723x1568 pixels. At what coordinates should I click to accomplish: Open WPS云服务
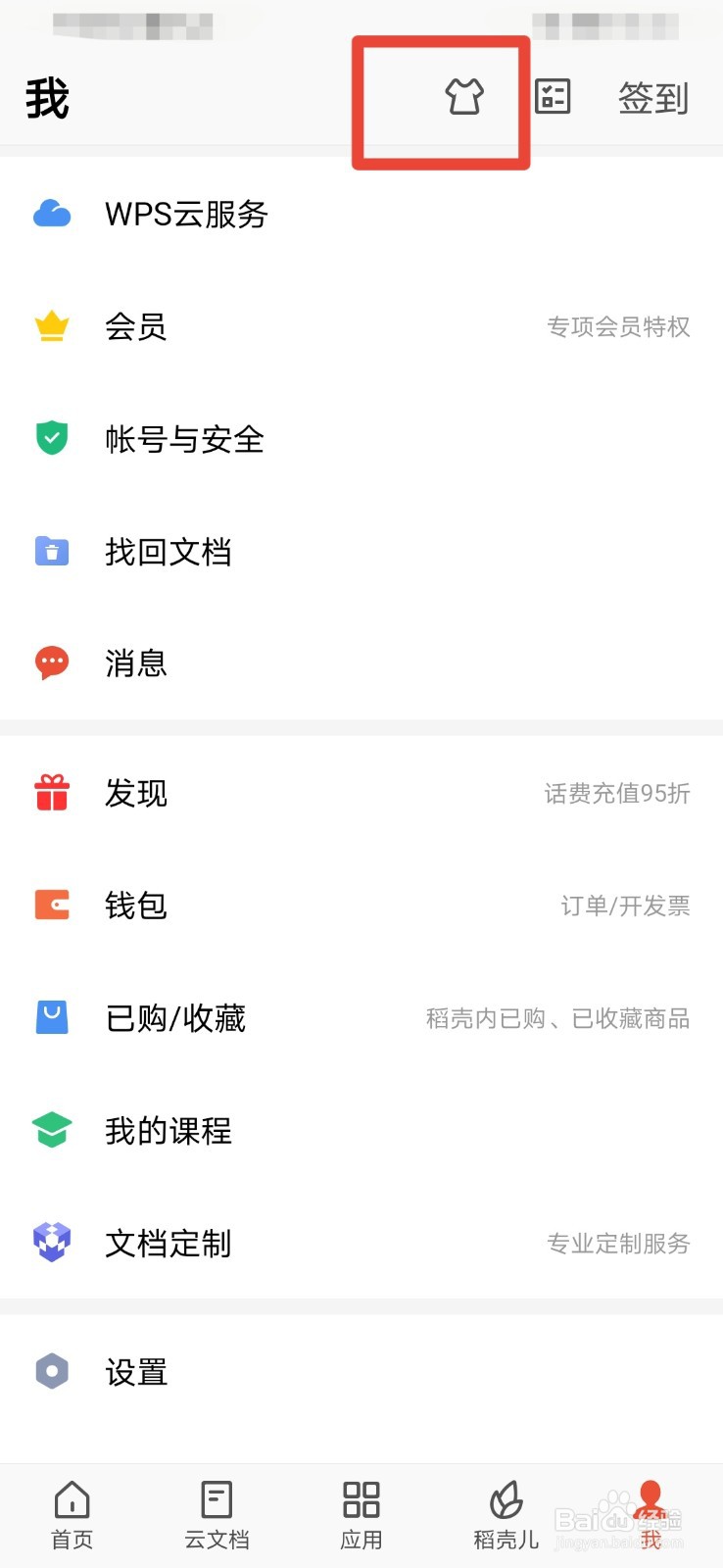point(186,214)
